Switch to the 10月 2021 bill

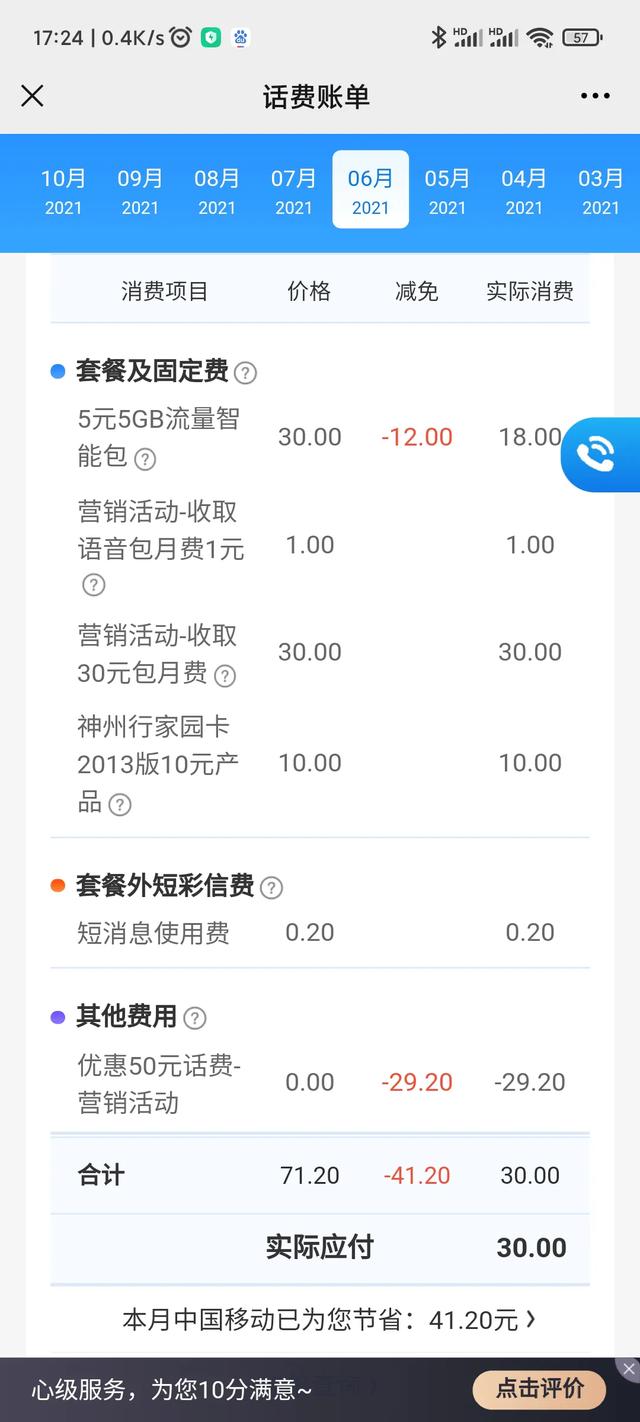click(x=64, y=191)
